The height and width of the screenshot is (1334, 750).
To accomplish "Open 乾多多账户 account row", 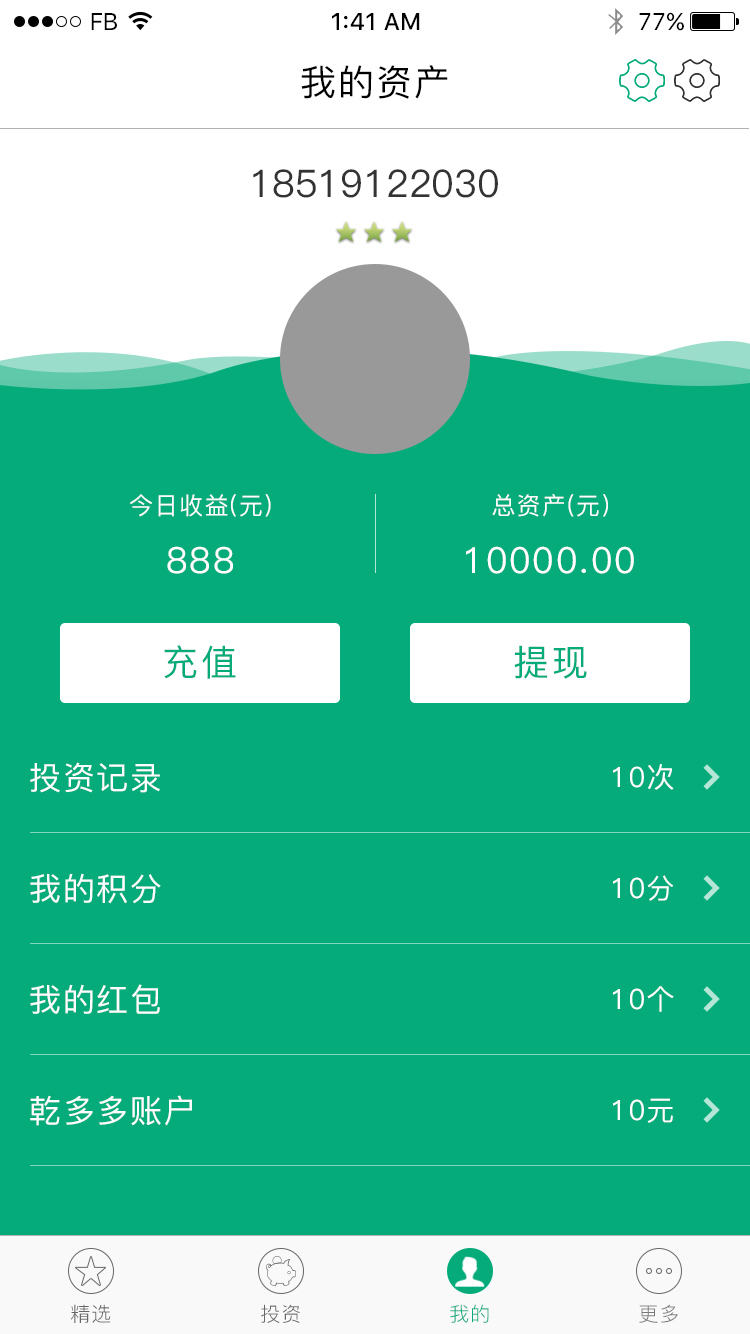I will 375,1111.
